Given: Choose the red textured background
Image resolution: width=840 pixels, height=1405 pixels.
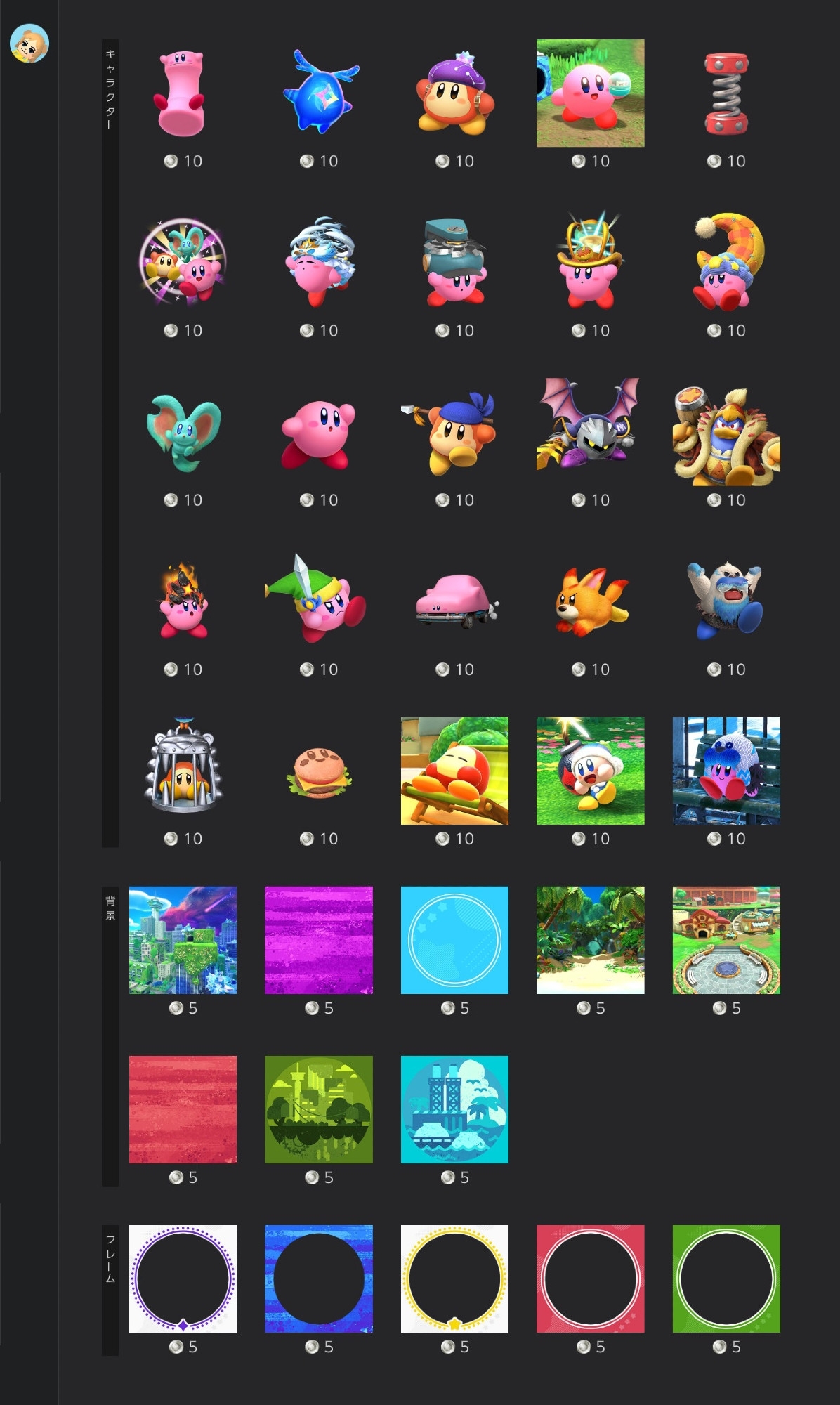Looking at the screenshot, I should 183,1109.
